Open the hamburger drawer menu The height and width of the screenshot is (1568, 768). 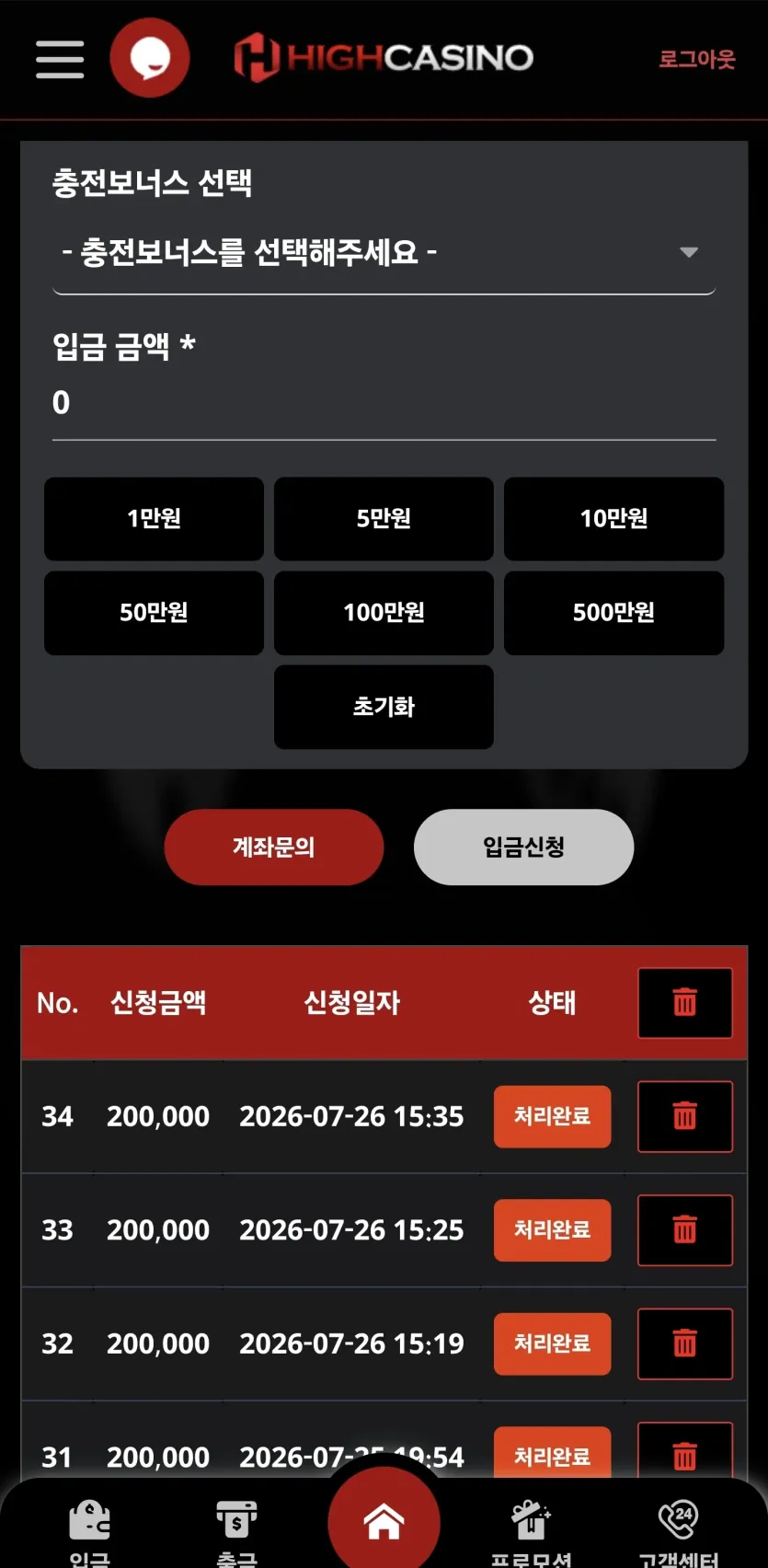60,59
